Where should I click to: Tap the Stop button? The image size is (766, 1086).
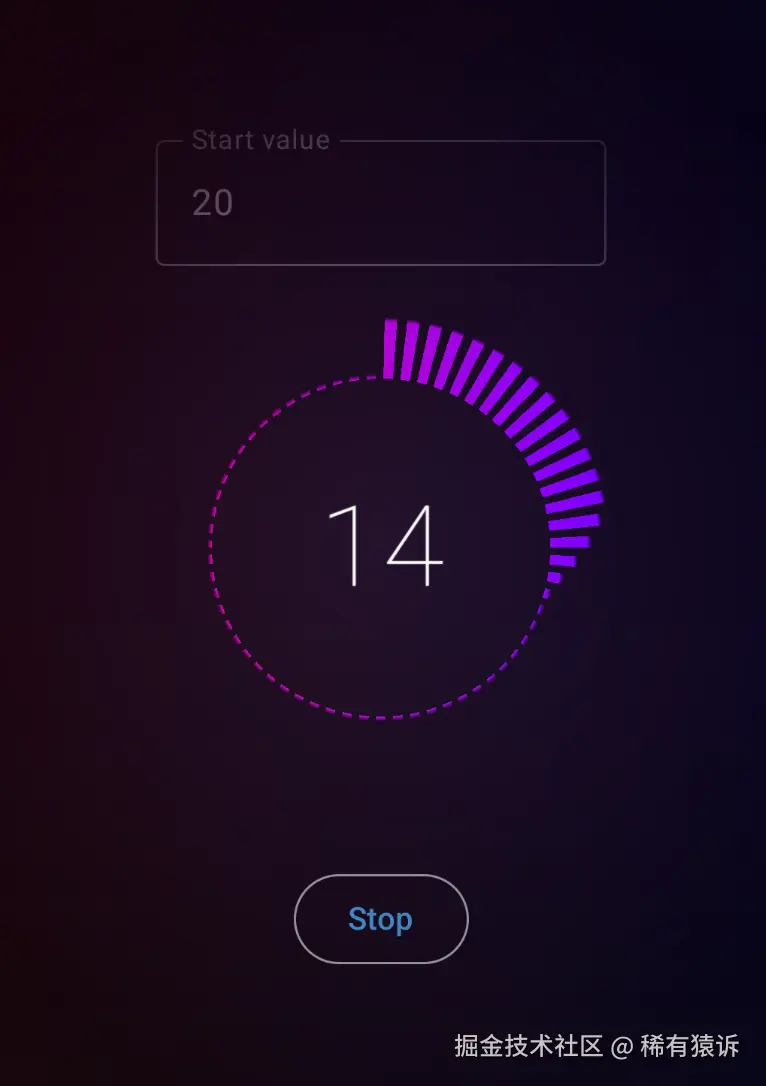380,919
